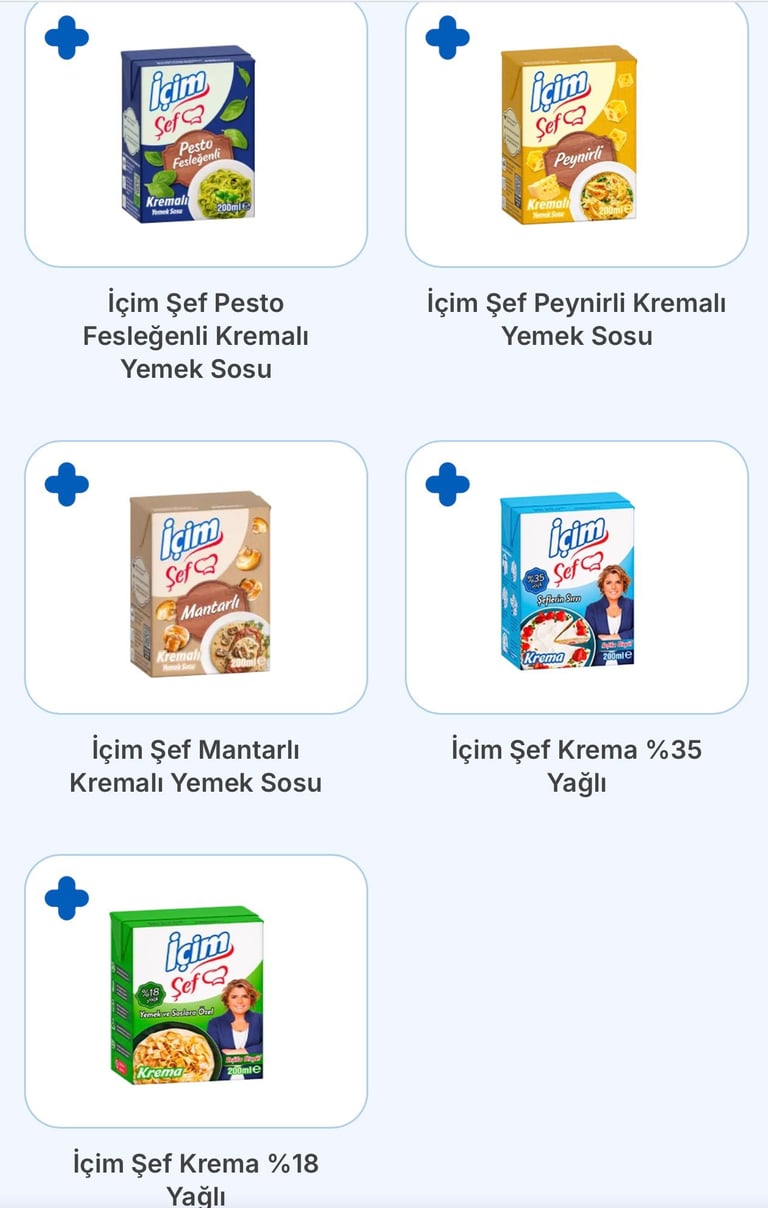Tap the plus icon on Mantarlı Kremalı sauce
This screenshot has width=768, height=1208.
coord(67,484)
